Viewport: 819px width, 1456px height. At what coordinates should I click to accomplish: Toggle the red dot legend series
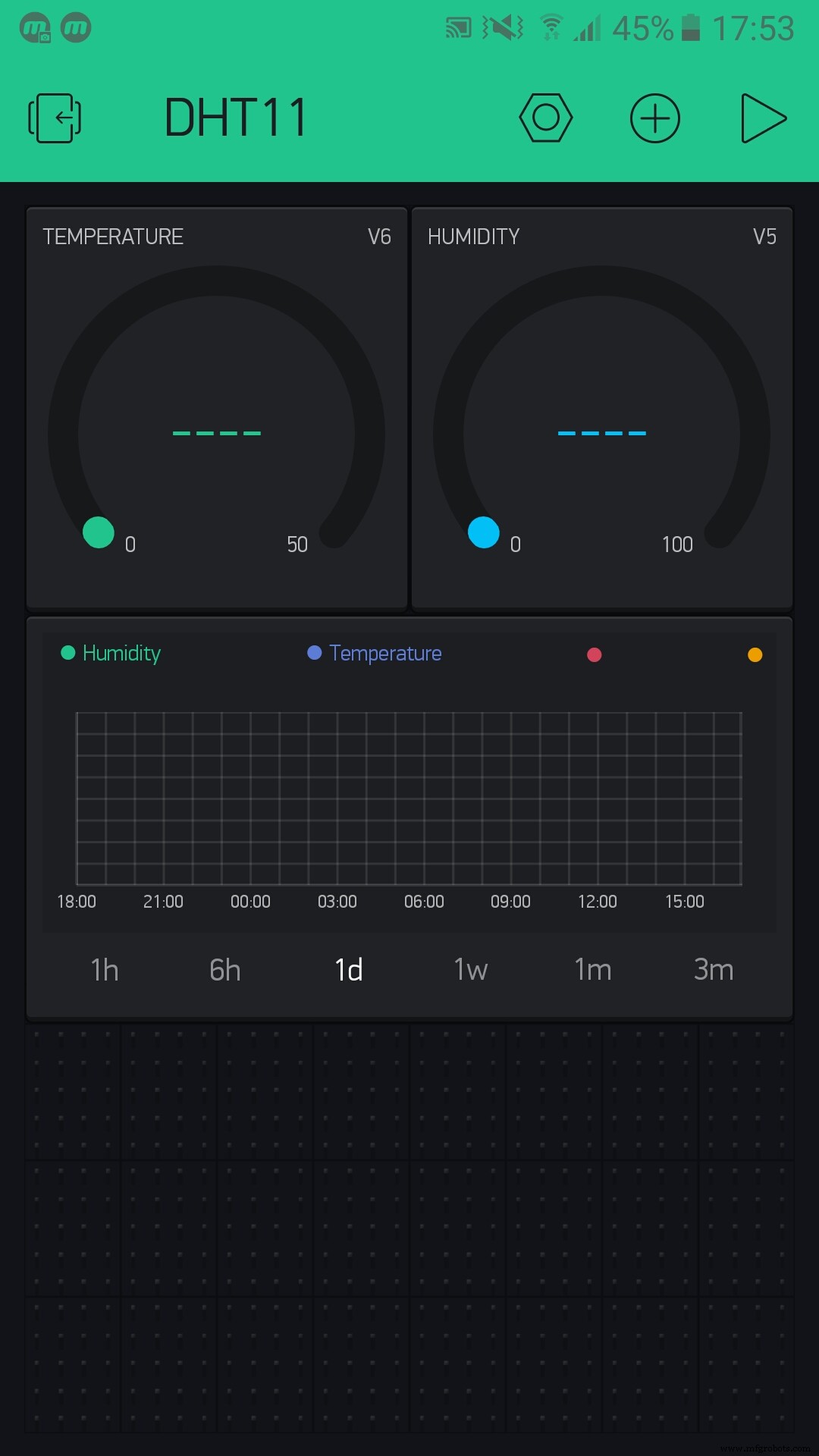point(595,654)
